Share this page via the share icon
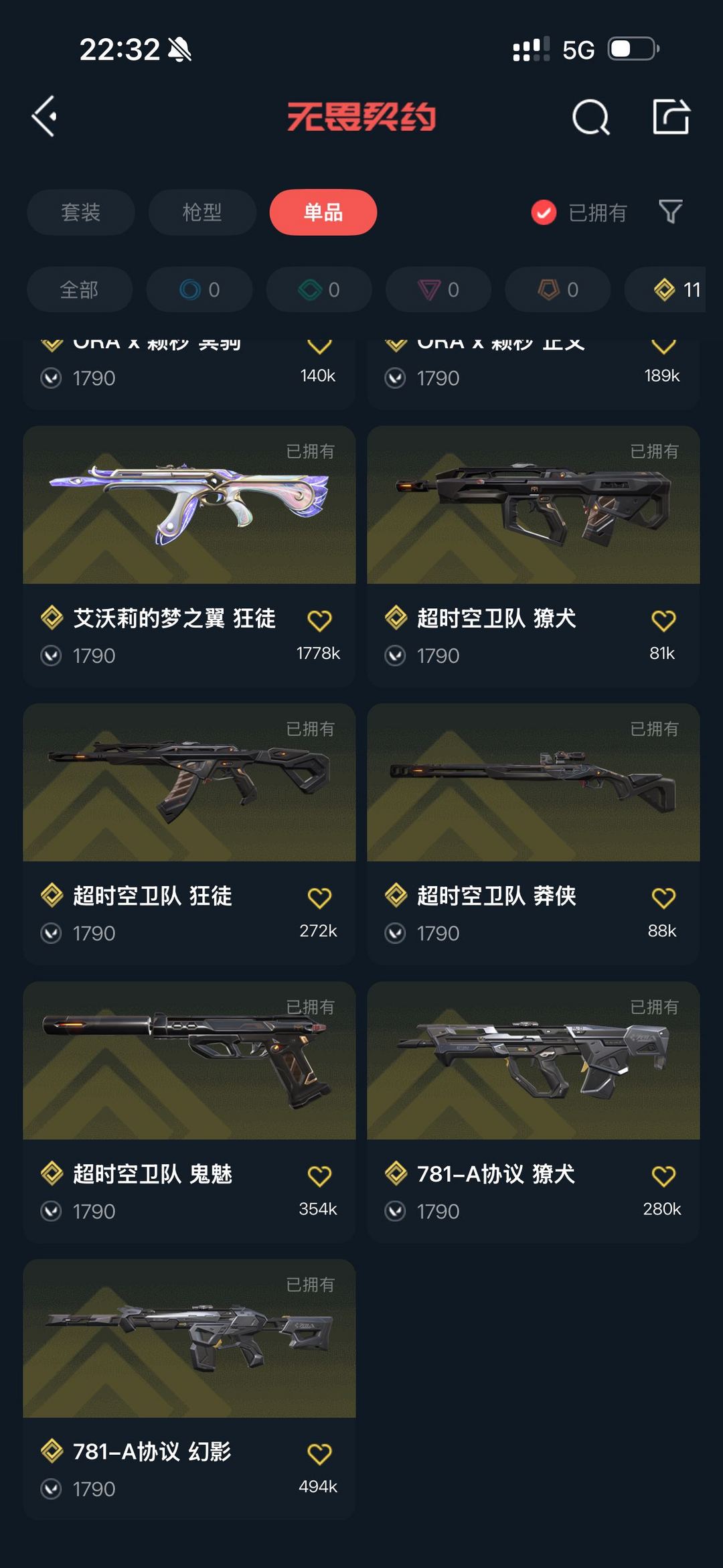723x1568 pixels. pyautogui.click(x=671, y=117)
